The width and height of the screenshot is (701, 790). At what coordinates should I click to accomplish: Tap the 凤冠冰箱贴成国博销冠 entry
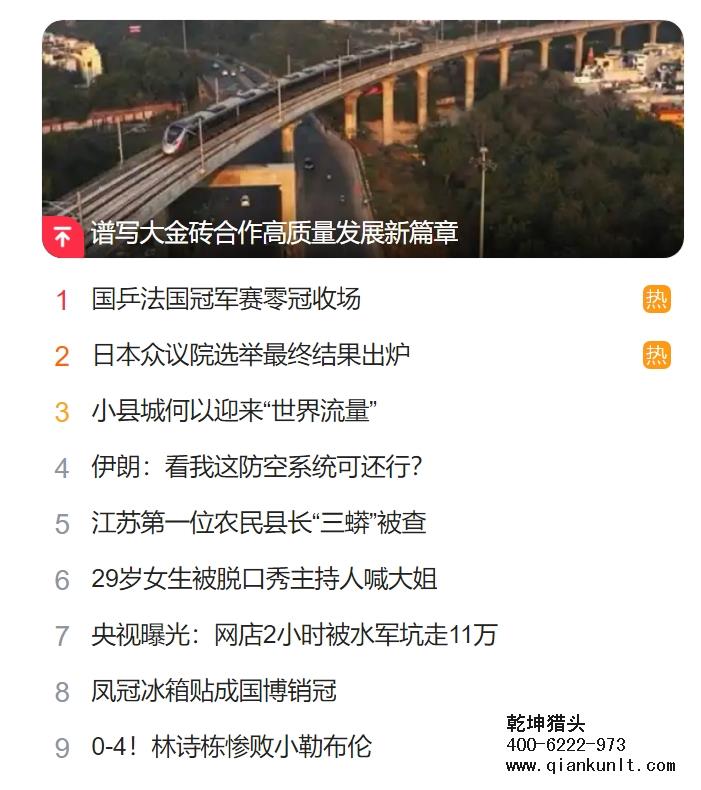click(x=214, y=691)
